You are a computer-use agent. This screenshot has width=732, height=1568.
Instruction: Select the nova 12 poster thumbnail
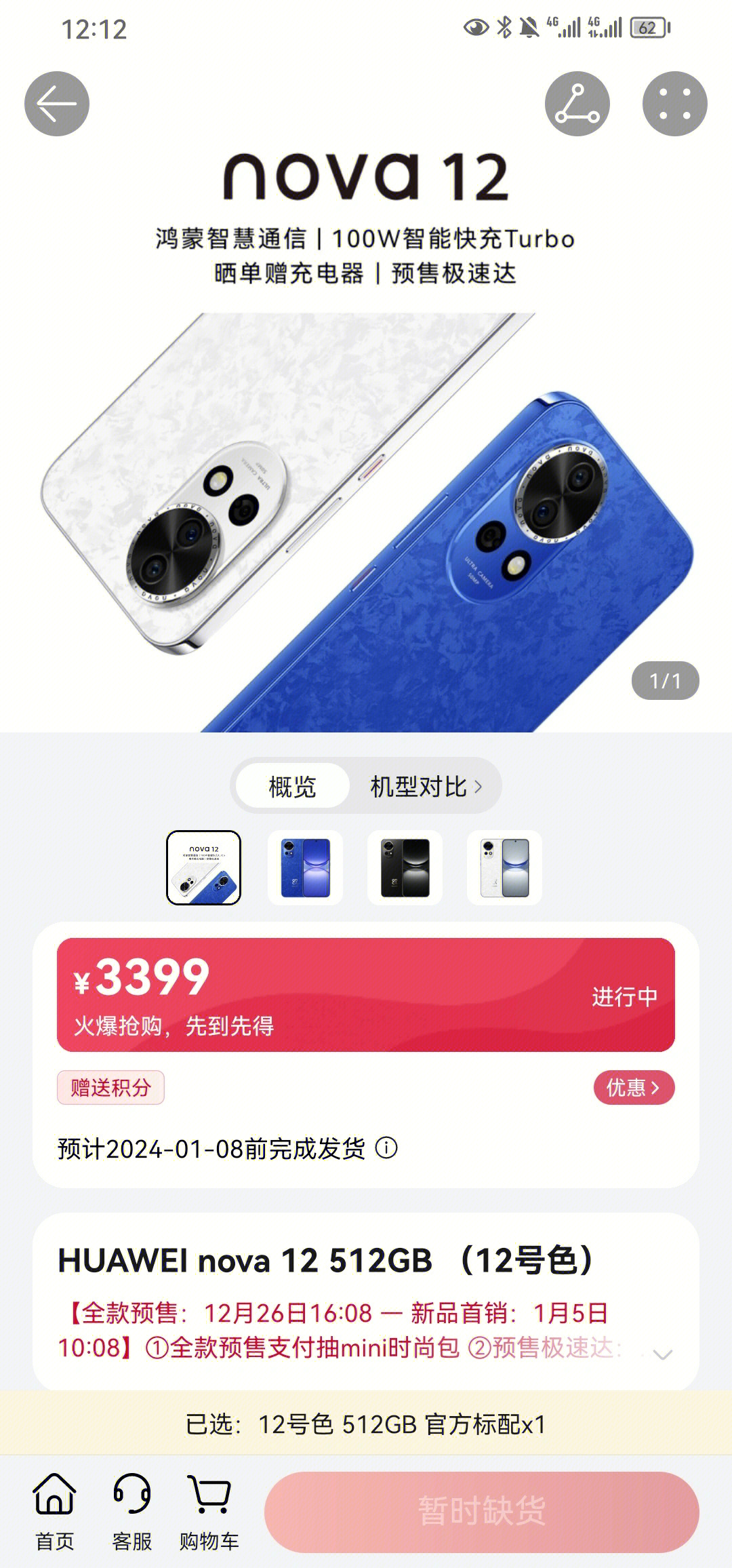(204, 867)
